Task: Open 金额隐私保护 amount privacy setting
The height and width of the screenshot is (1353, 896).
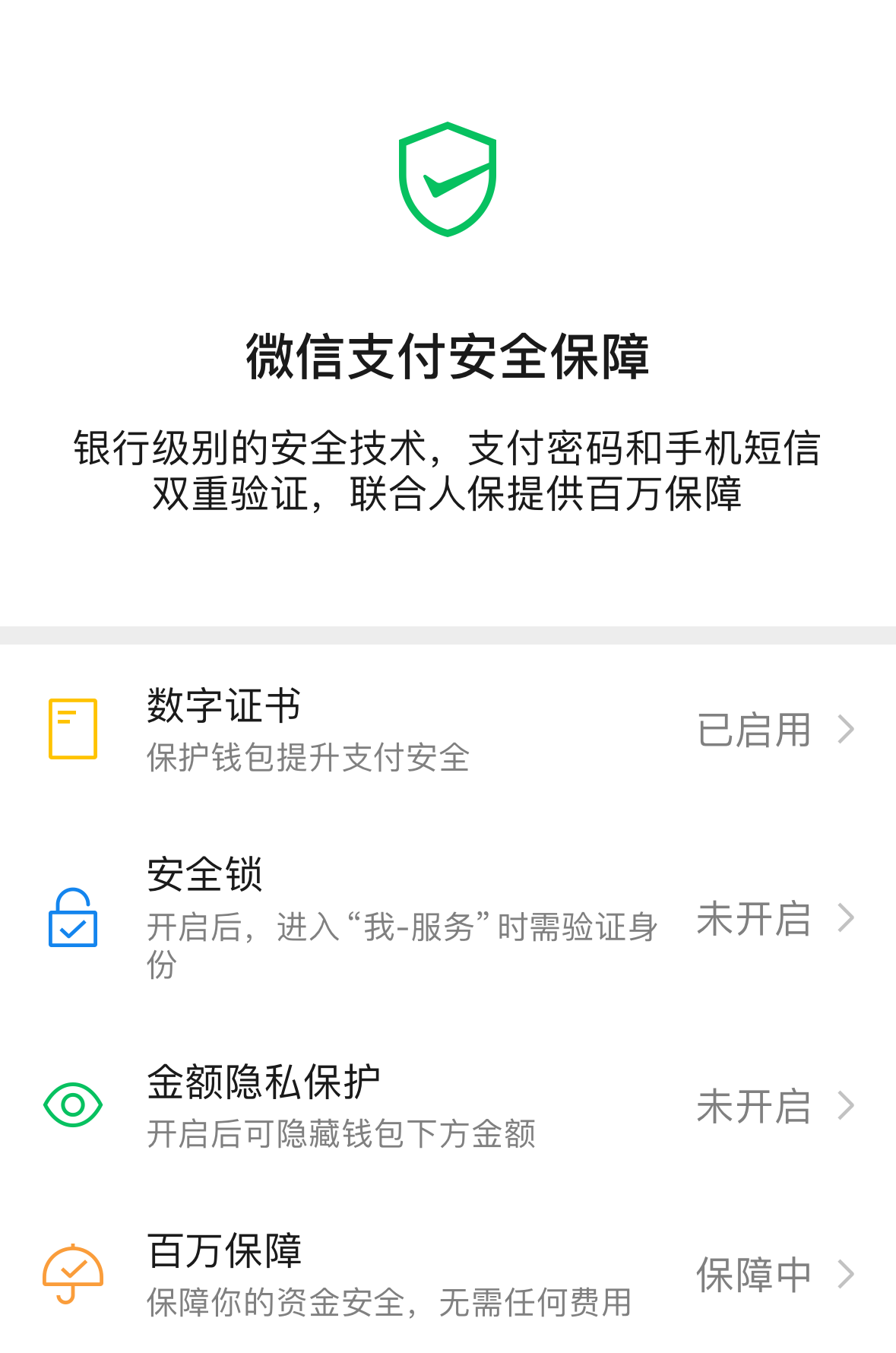Action: pos(448,1105)
